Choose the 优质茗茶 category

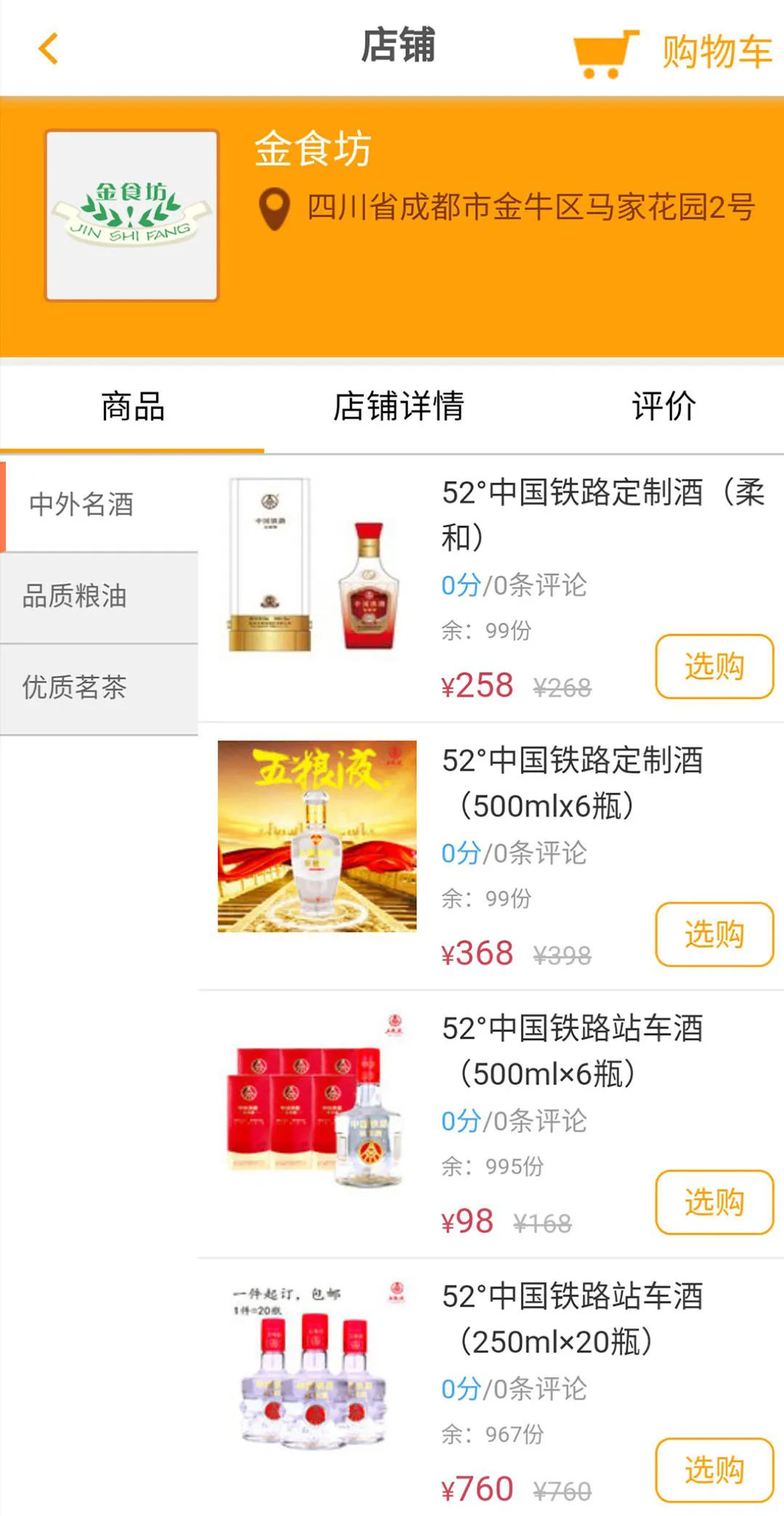click(75, 687)
